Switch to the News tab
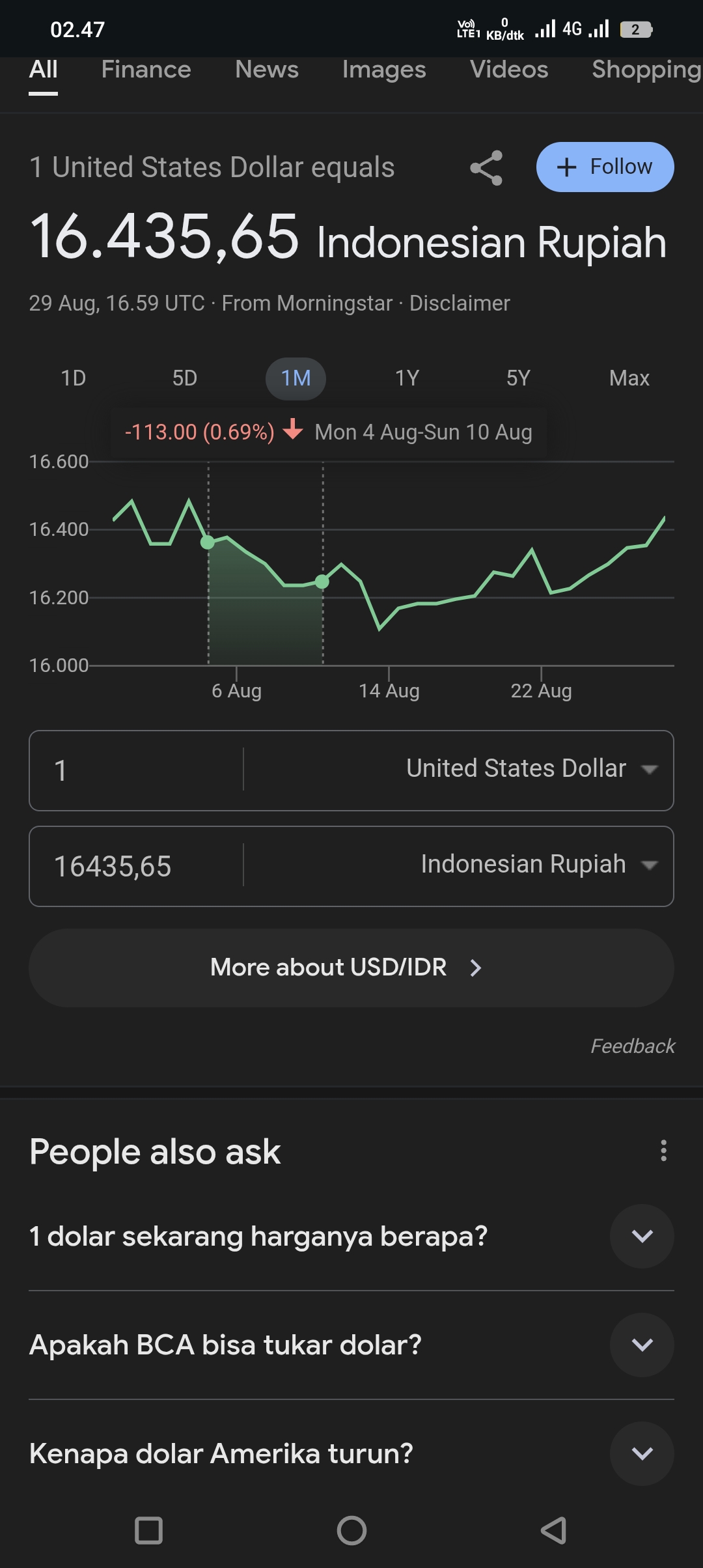This screenshot has width=703, height=1568. click(x=267, y=70)
